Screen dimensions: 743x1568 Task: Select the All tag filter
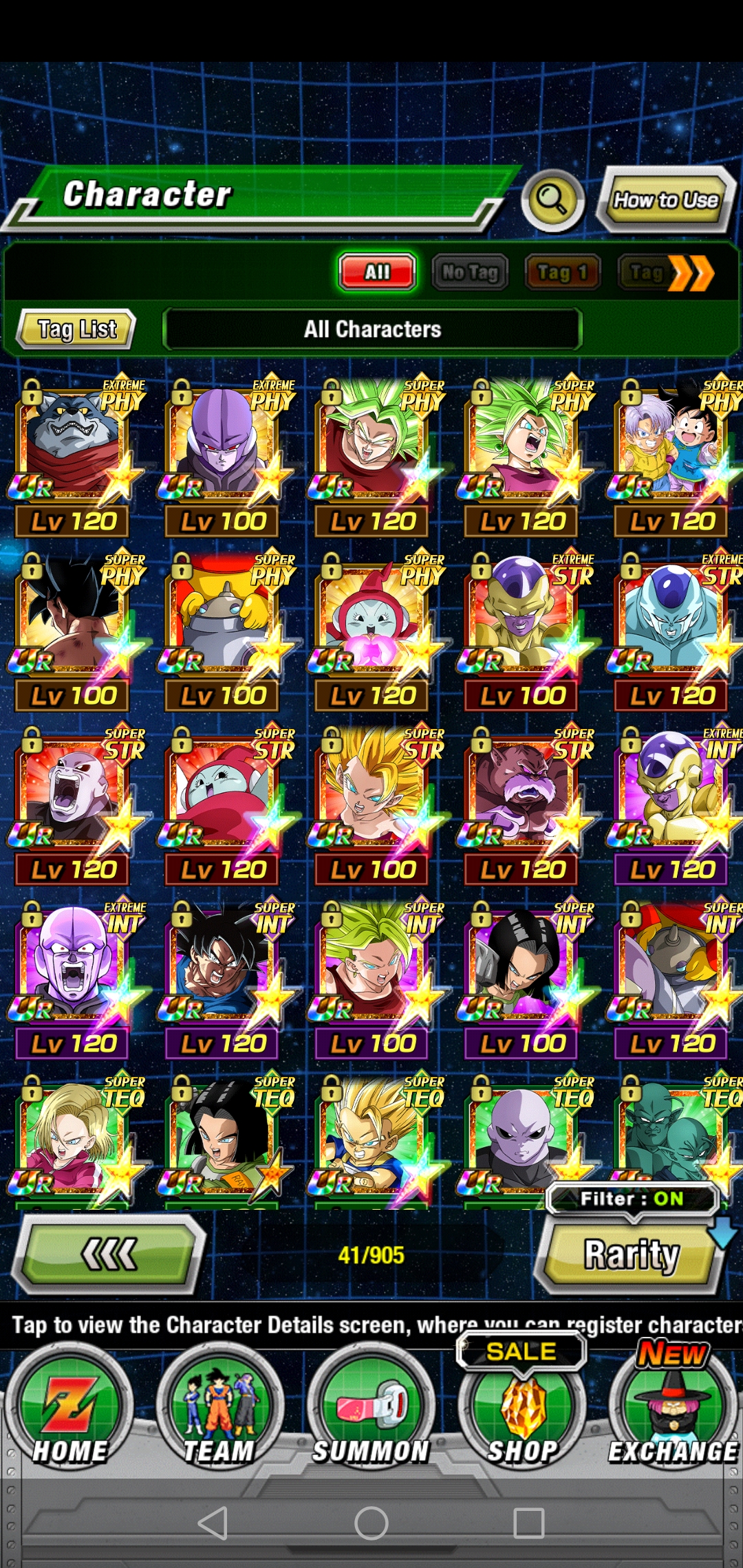tap(377, 272)
